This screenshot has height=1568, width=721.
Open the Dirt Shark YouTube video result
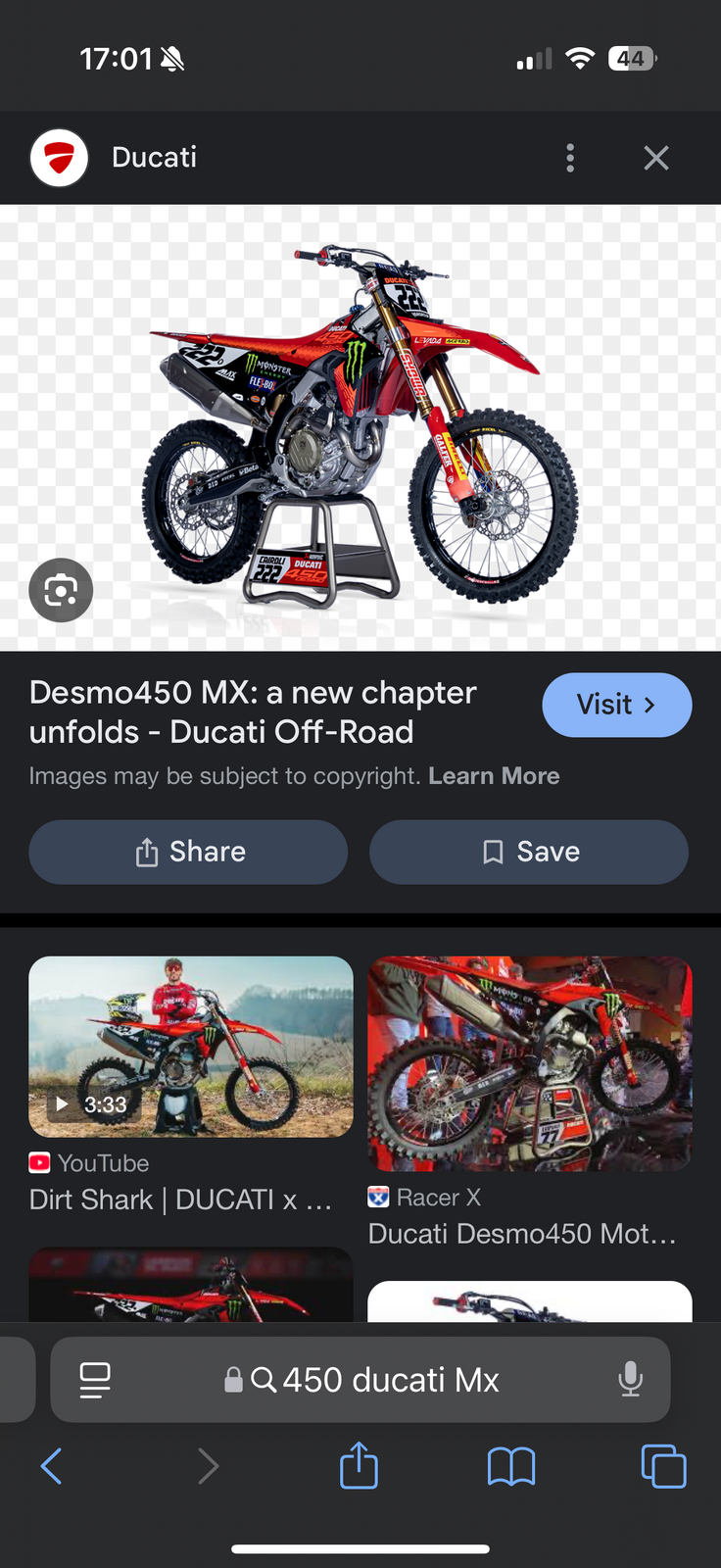pos(191,1047)
